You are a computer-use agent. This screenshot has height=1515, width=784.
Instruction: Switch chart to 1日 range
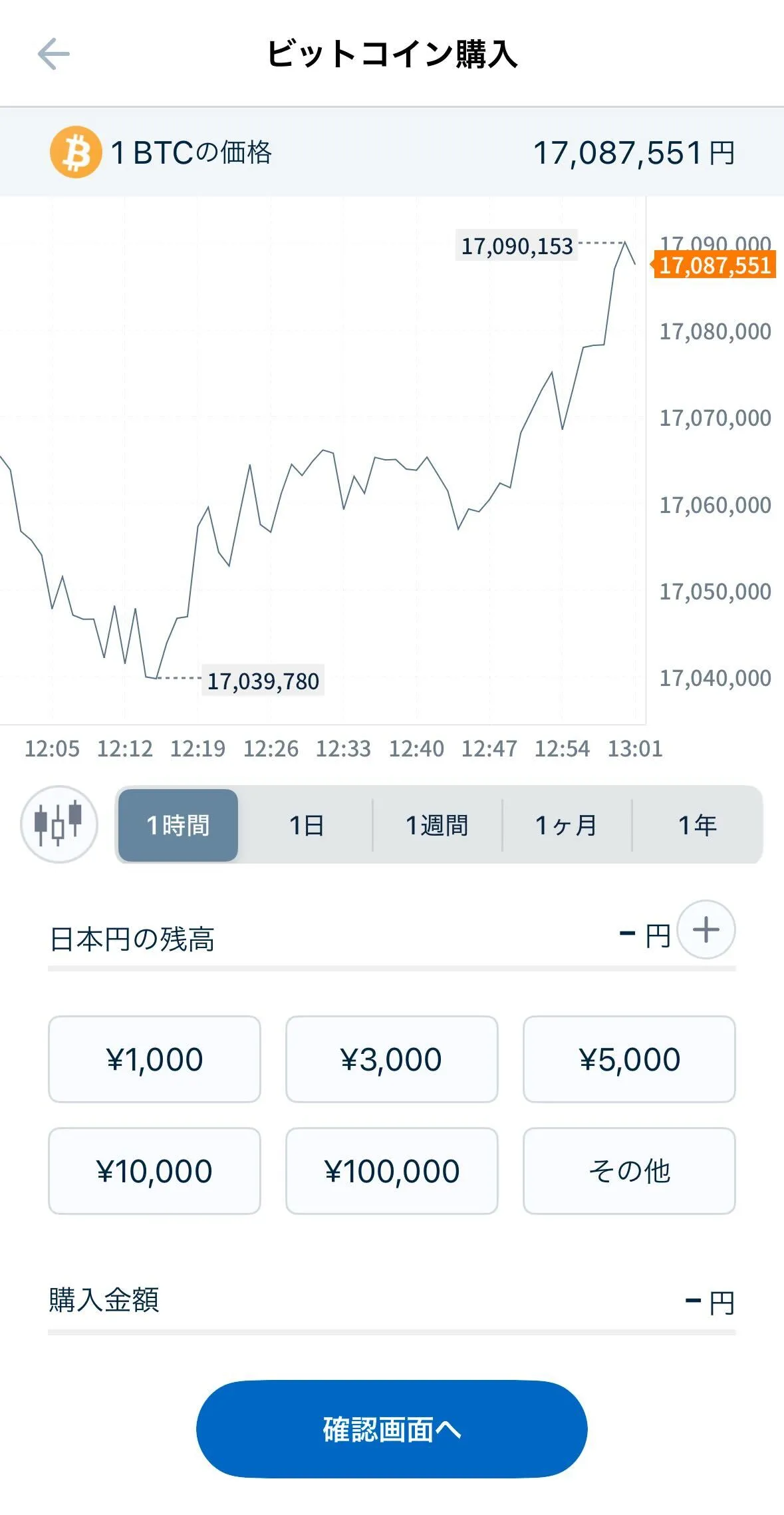307,825
